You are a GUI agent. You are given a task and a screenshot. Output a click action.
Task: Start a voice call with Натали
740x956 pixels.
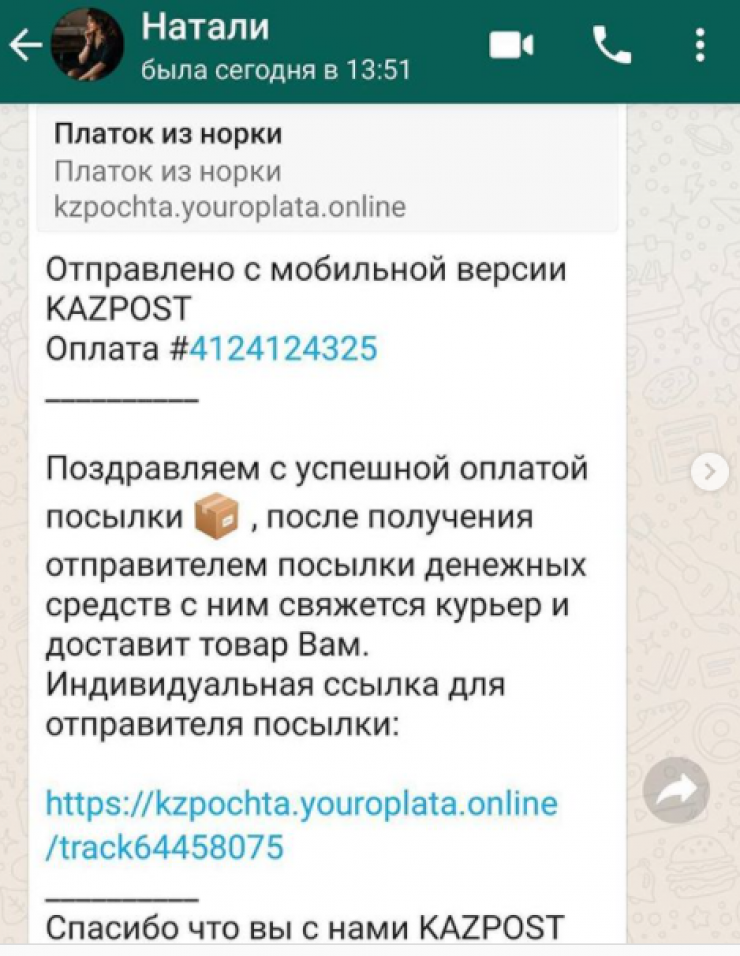(x=612, y=45)
